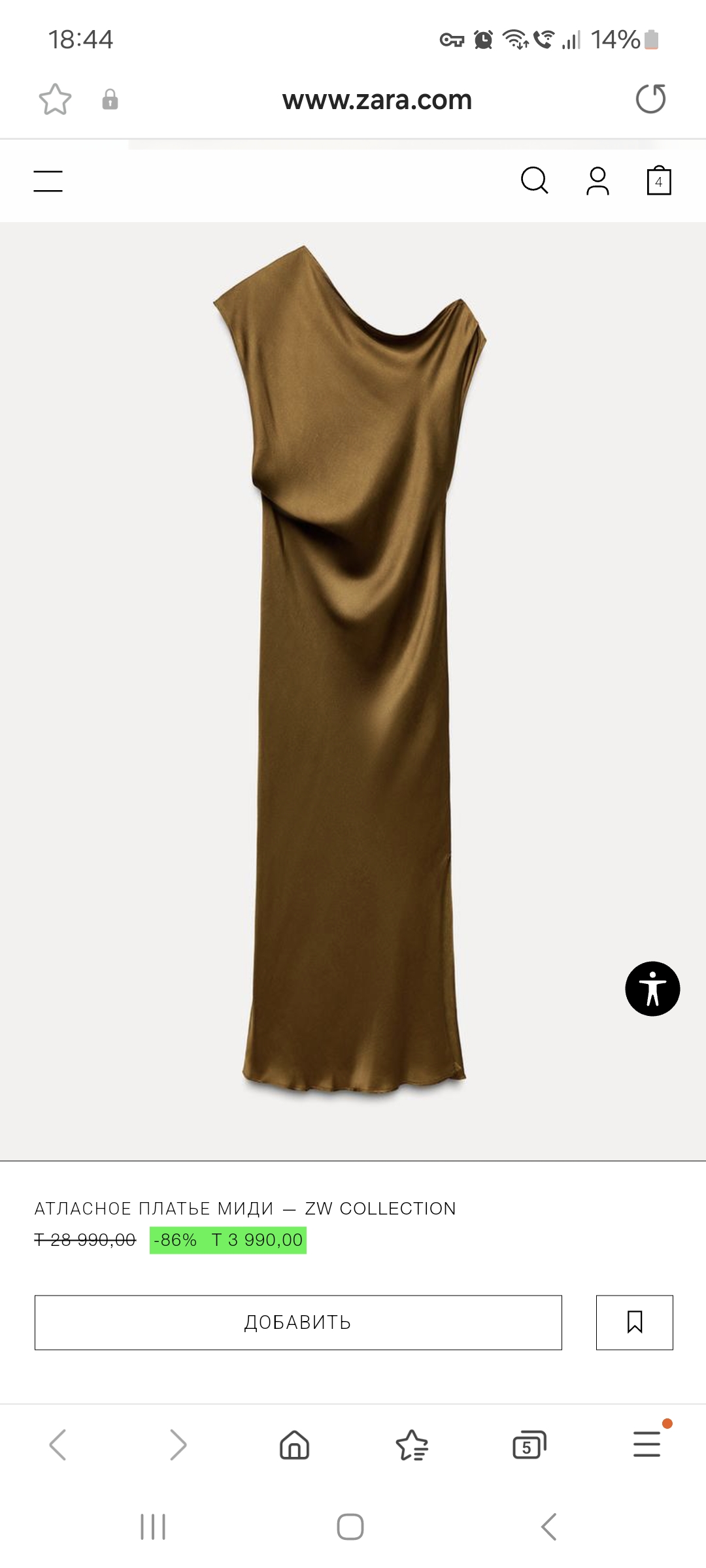The width and height of the screenshot is (706, 1568).
Task: Open the shopping bag with 4 items
Action: [x=658, y=181]
